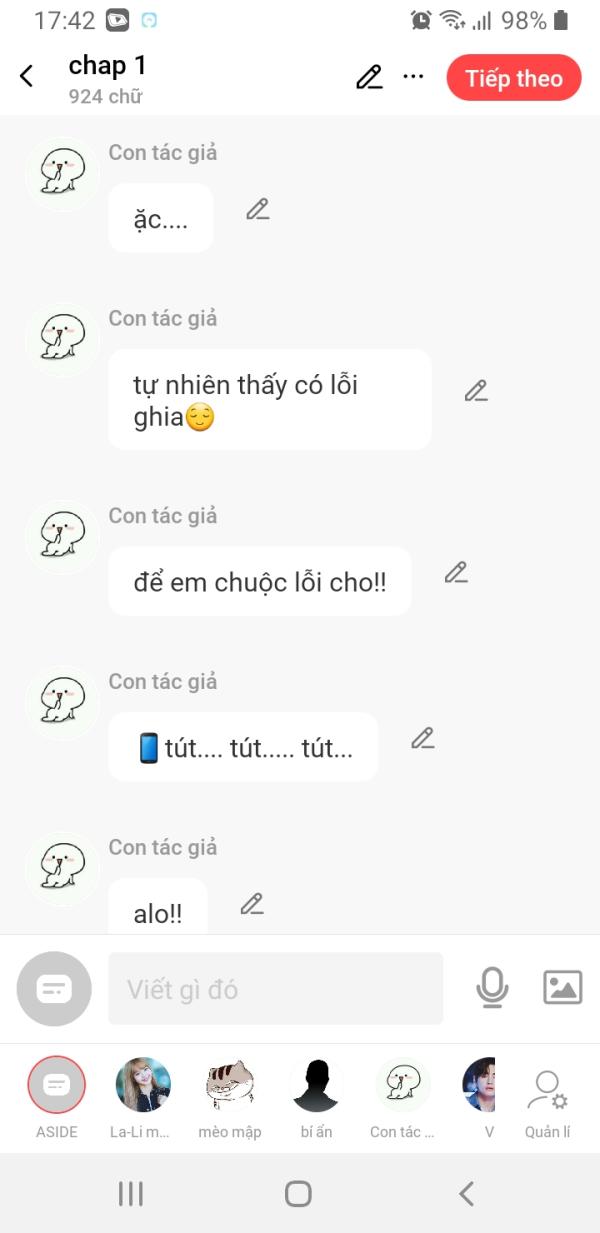The height and width of the screenshot is (1233, 600).
Task: Select the mèo mập character
Action: coord(229,1098)
